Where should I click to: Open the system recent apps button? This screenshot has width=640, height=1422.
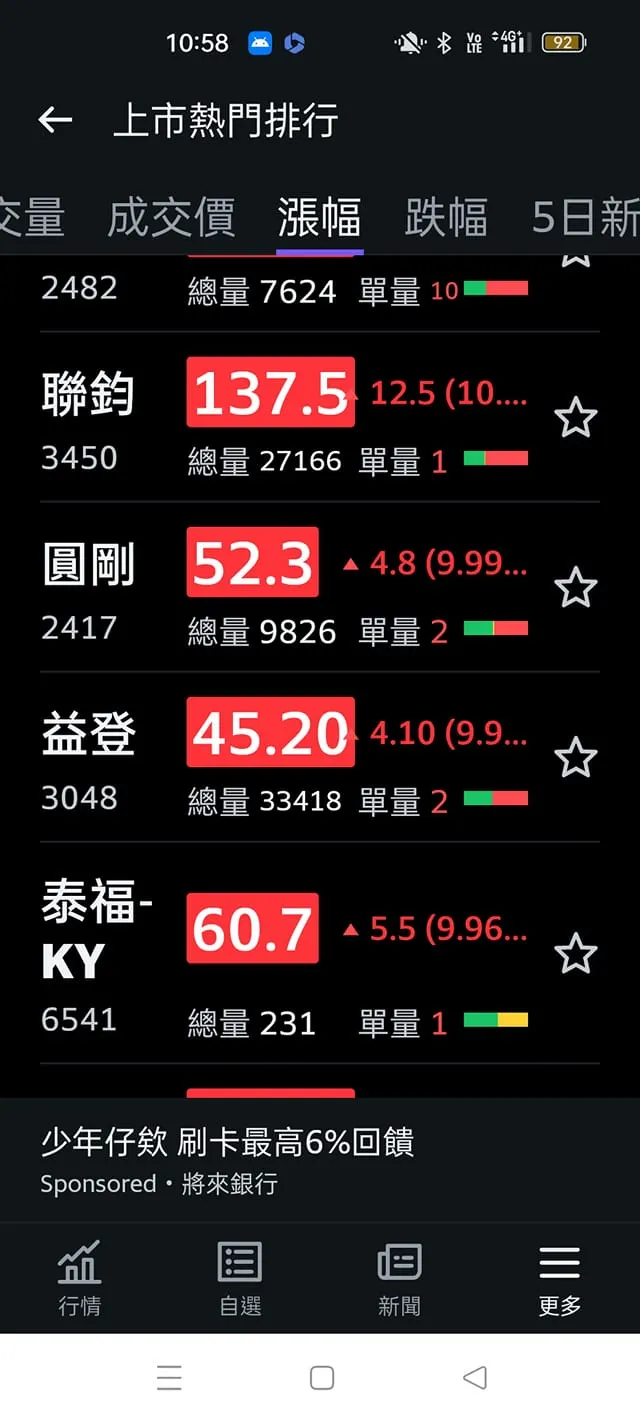(169, 1378)
